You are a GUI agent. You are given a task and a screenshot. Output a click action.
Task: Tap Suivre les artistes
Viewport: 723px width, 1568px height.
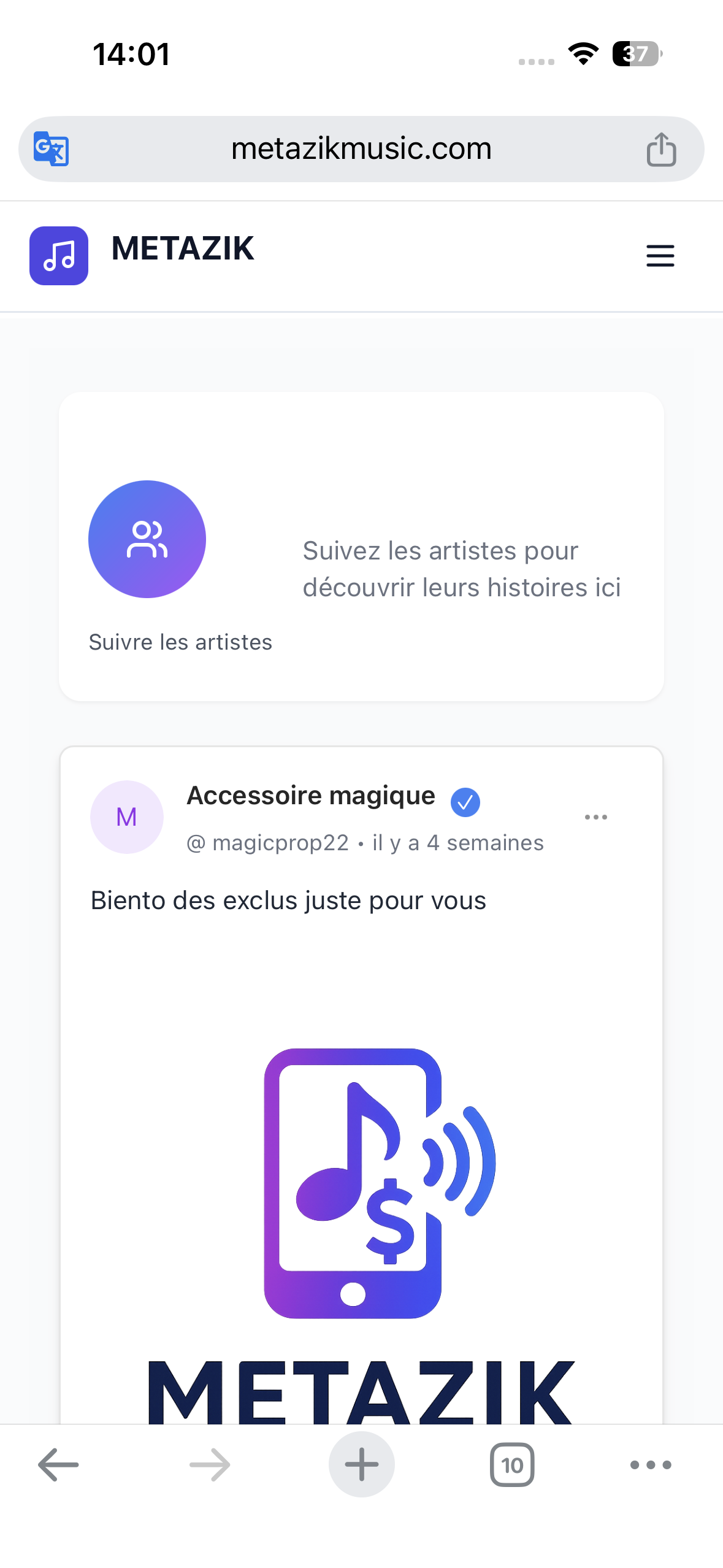tap(181, 642)
